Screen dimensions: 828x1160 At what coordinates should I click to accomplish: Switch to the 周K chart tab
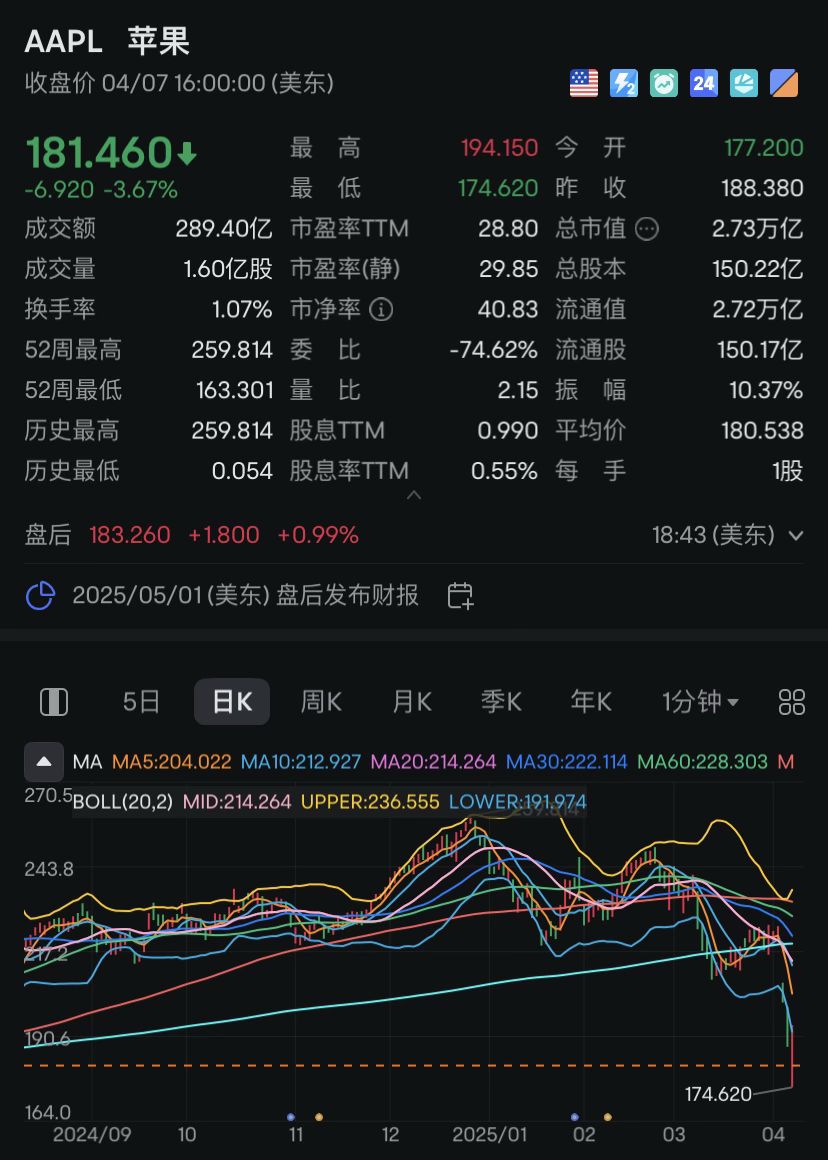[x=321, y=702]
